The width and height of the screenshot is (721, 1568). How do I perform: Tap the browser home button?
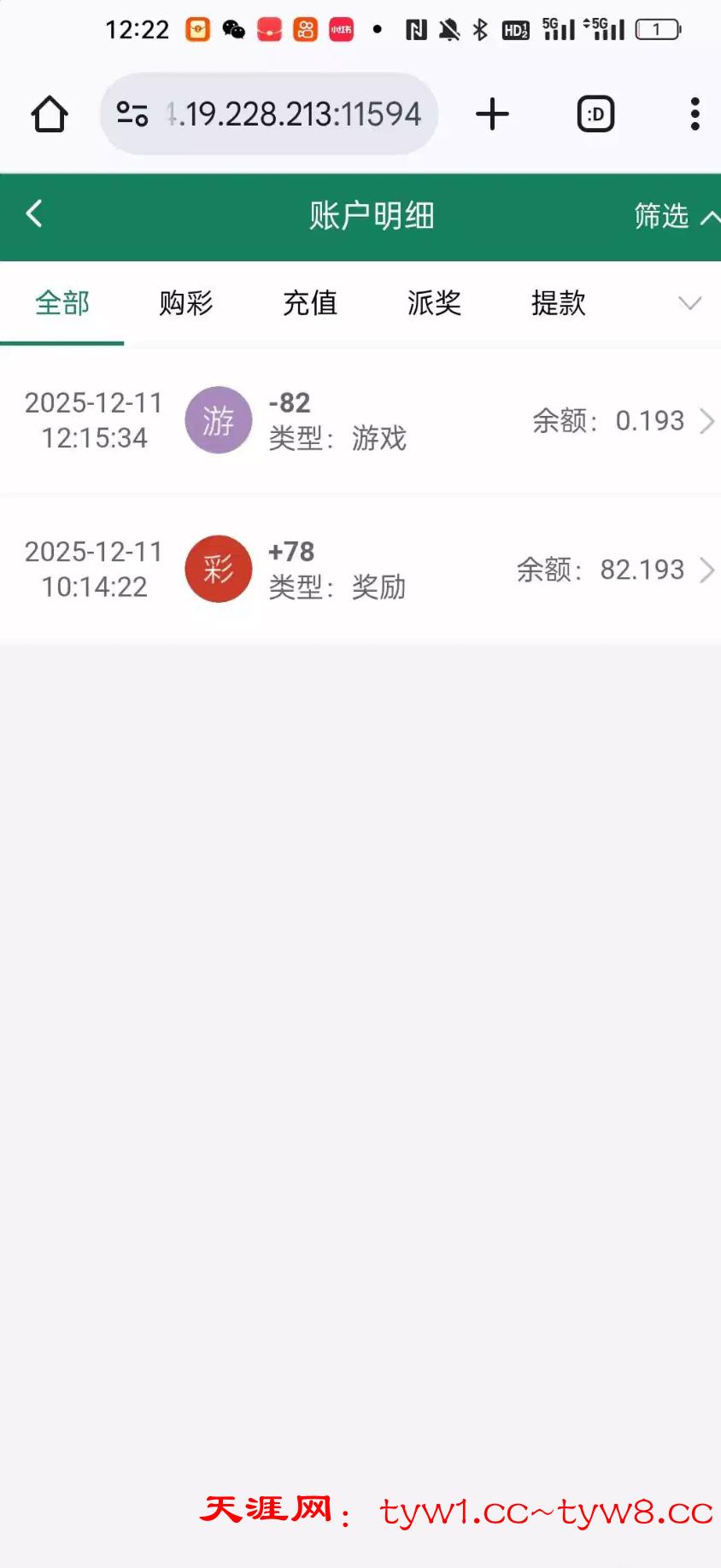point(50,114)
